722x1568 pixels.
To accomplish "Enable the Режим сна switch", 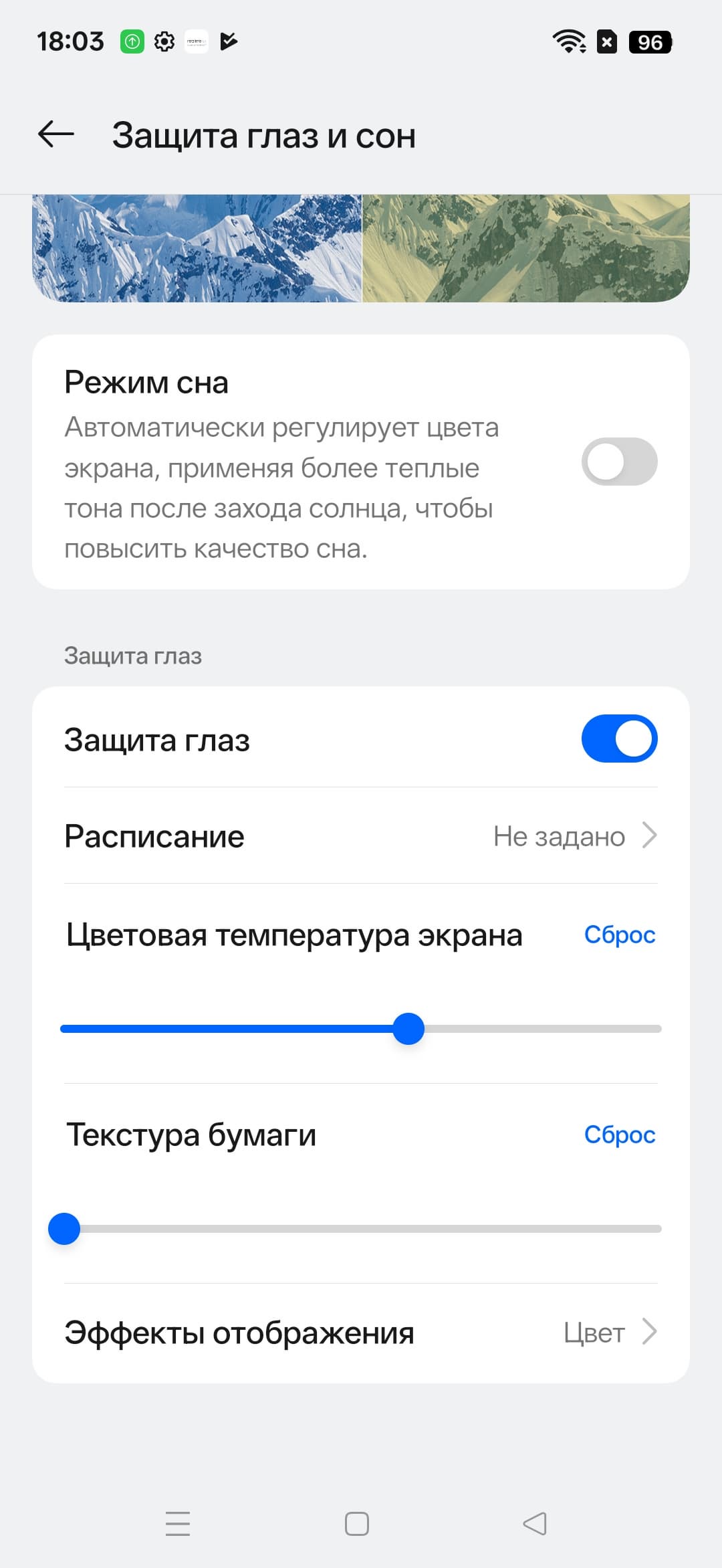I will (619, 462).
